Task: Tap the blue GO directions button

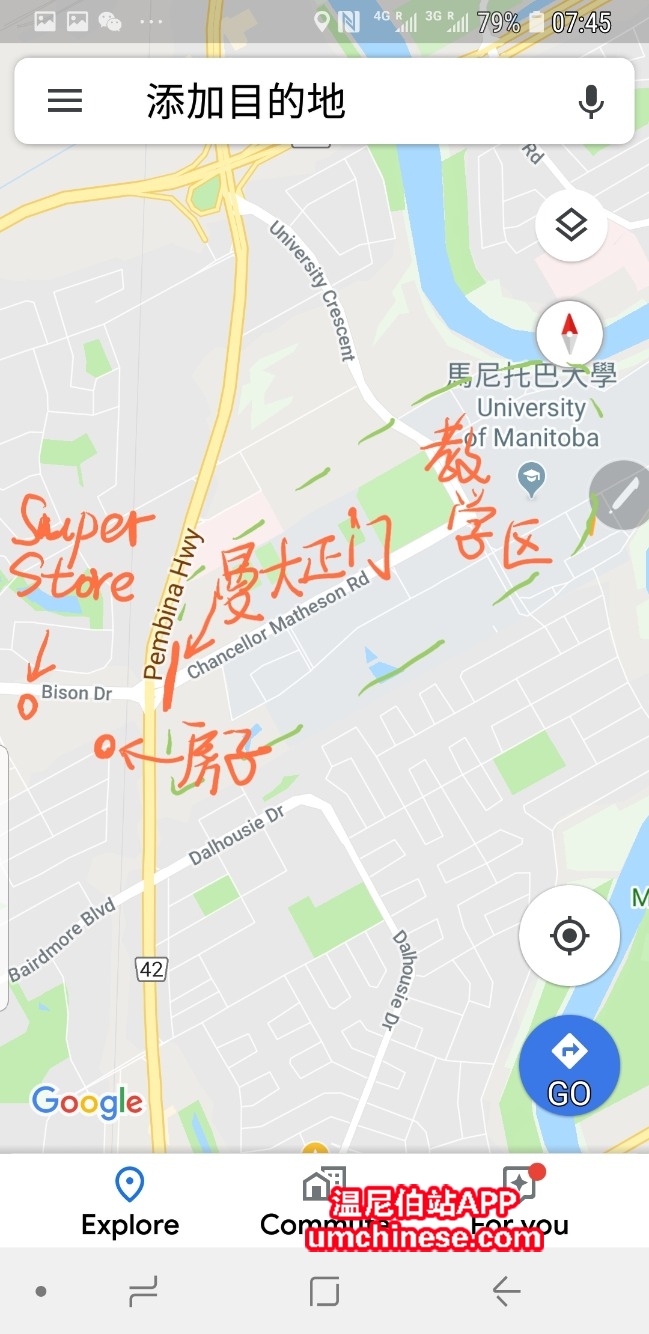Action: coord(569,1065)
